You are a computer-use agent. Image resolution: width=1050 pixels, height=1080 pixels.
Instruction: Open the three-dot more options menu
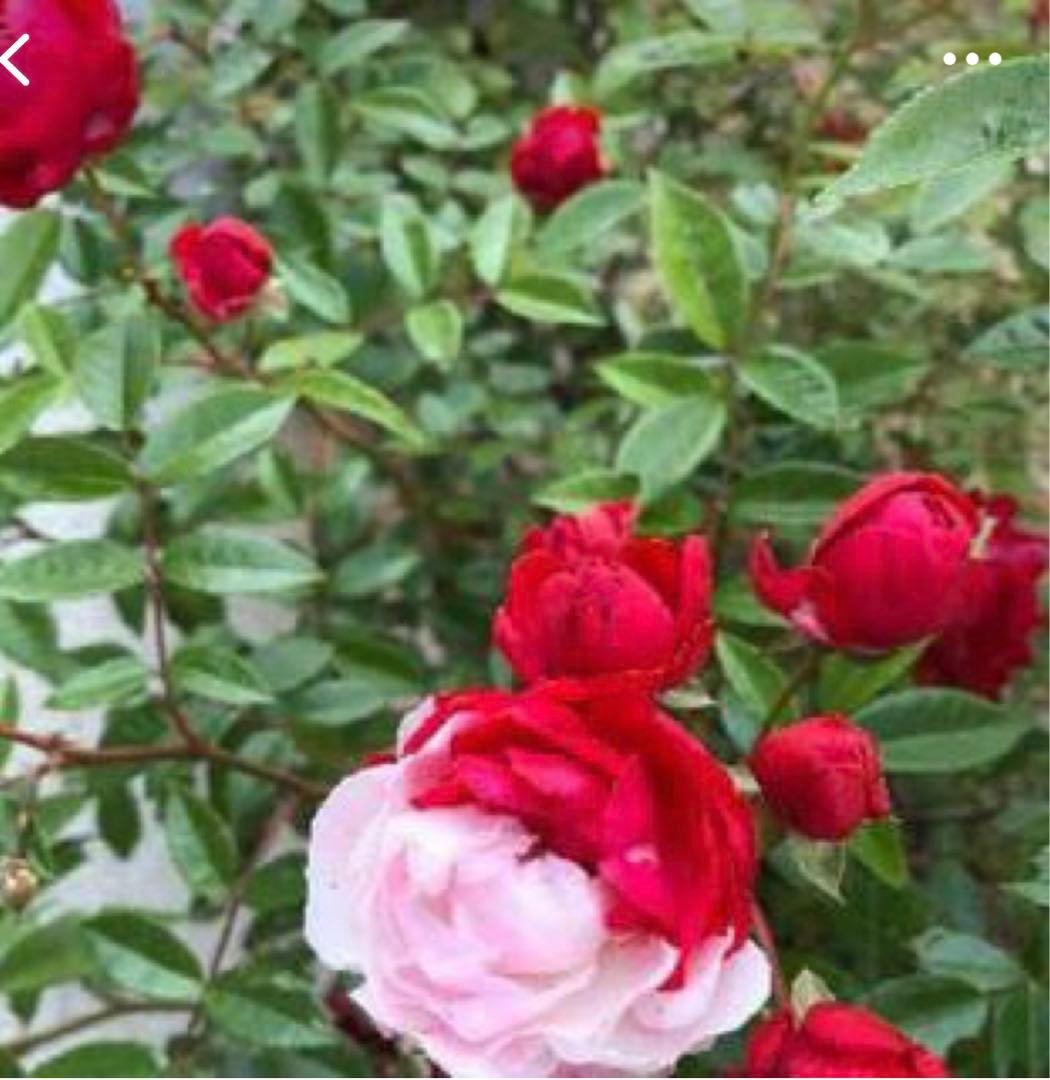pyautogui.click(x=972, y=59)
